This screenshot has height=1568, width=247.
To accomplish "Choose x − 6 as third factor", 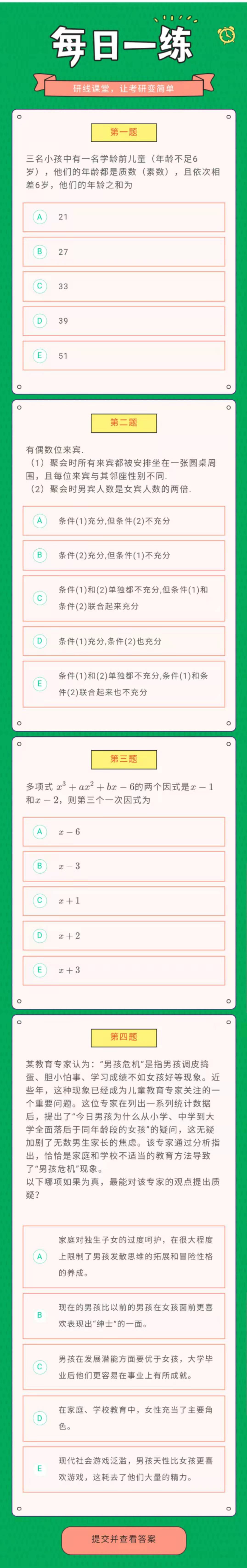I will click(123, 832).
